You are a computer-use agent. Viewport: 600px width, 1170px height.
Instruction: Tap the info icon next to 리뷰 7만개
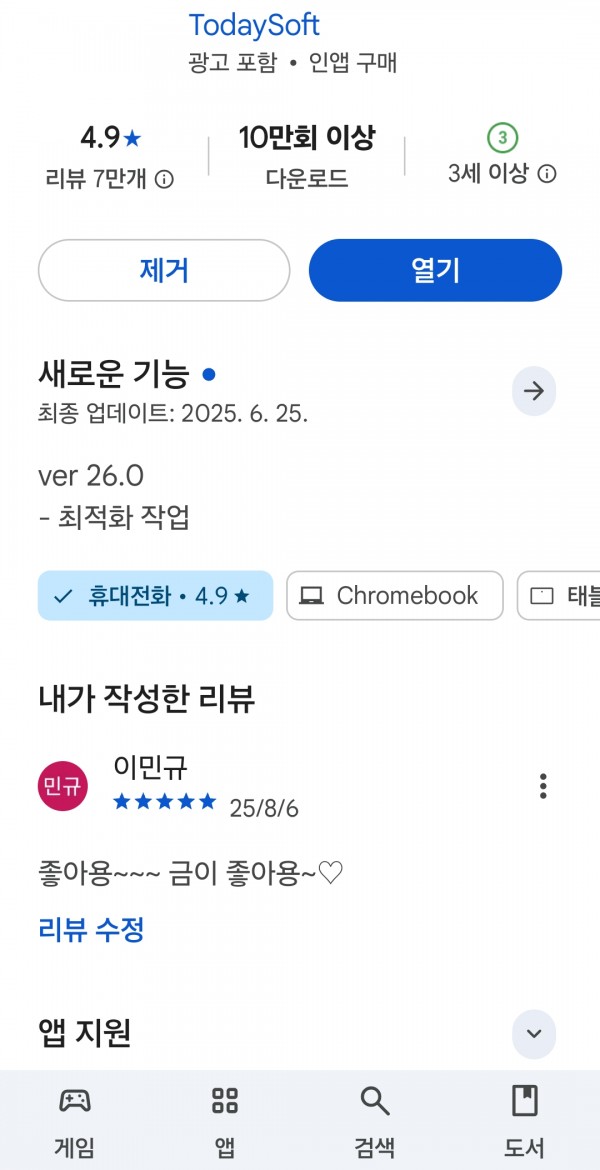point(164,179)
